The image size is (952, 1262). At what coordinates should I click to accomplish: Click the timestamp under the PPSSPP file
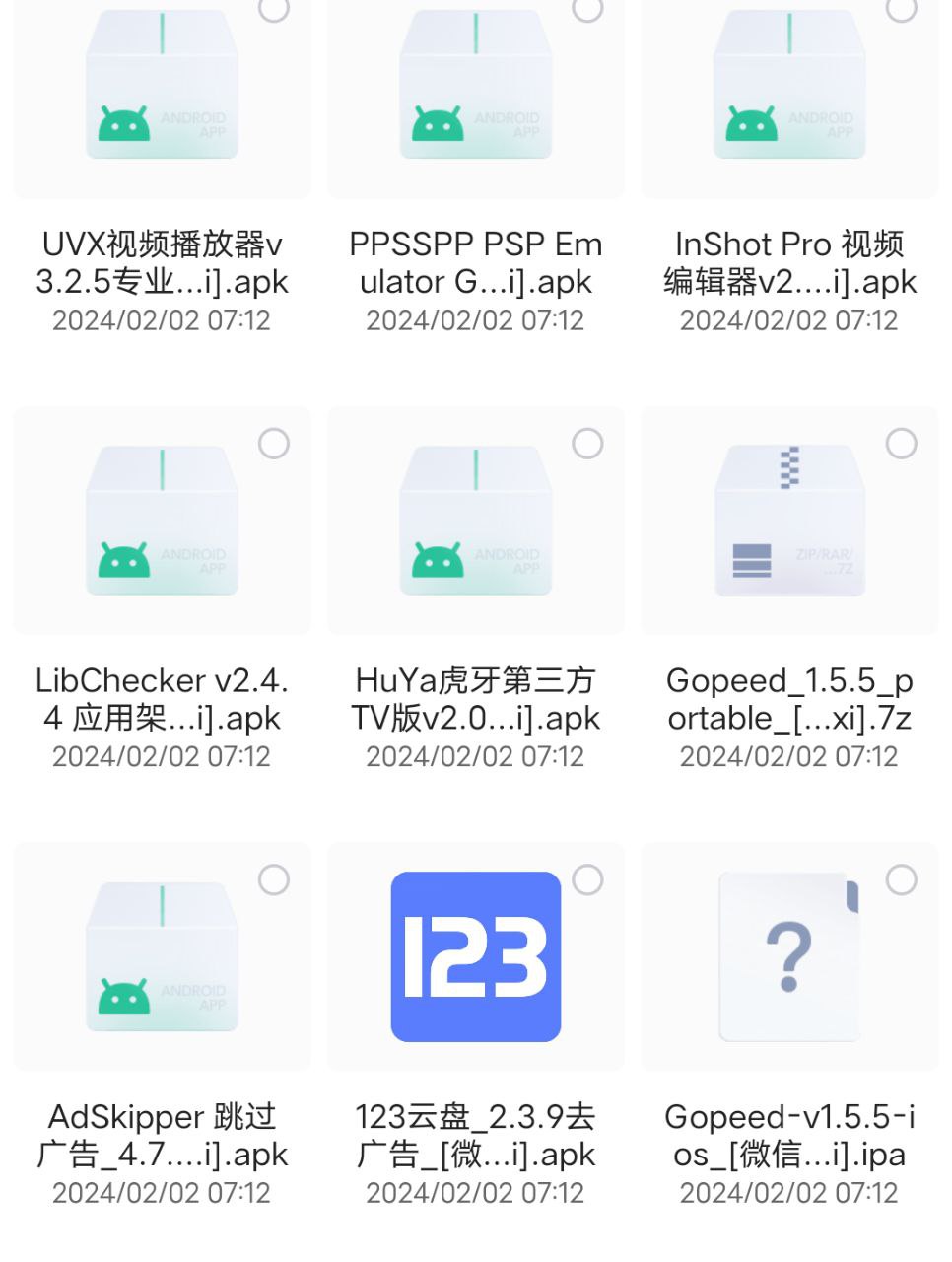pyautogui.click(x=475, y=319)
